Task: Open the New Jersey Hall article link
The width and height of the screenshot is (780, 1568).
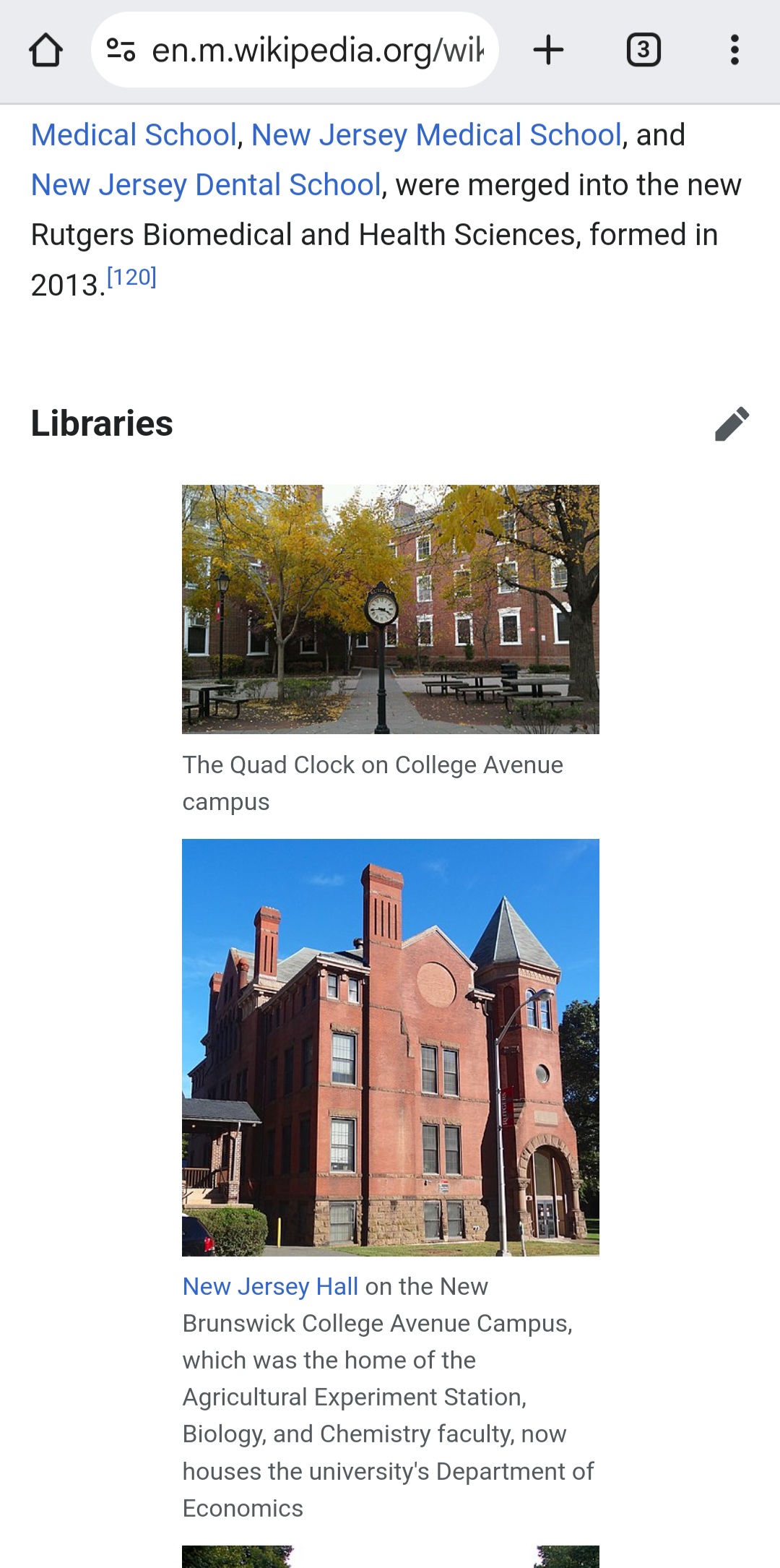Action: pyautogui.click(x=270, y=1287)
